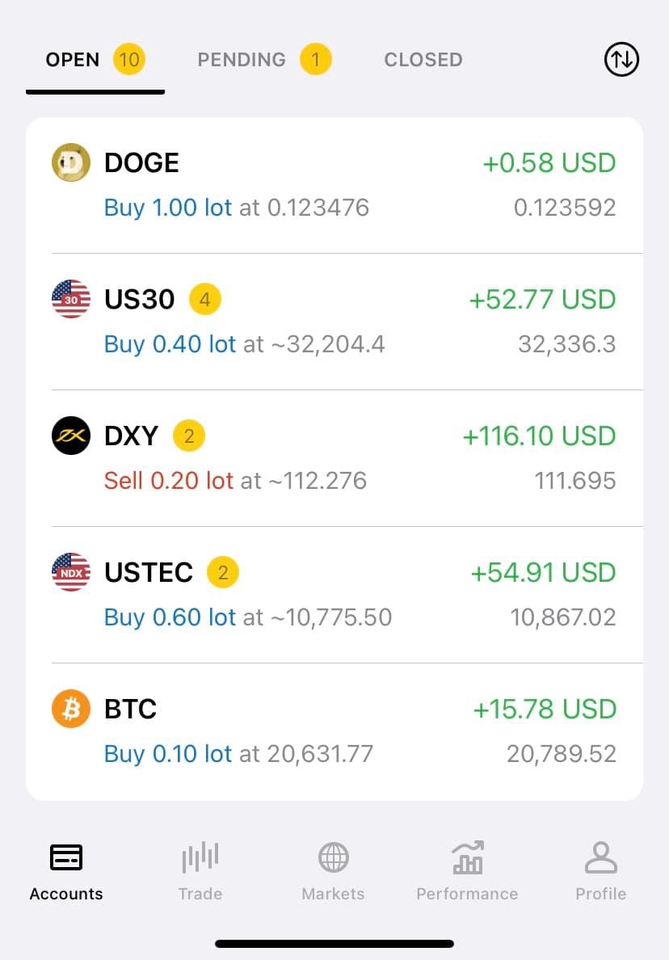This screenshot has height=960, width=669.
Task: Expand the US30 positions row
Action: point(334,321)
